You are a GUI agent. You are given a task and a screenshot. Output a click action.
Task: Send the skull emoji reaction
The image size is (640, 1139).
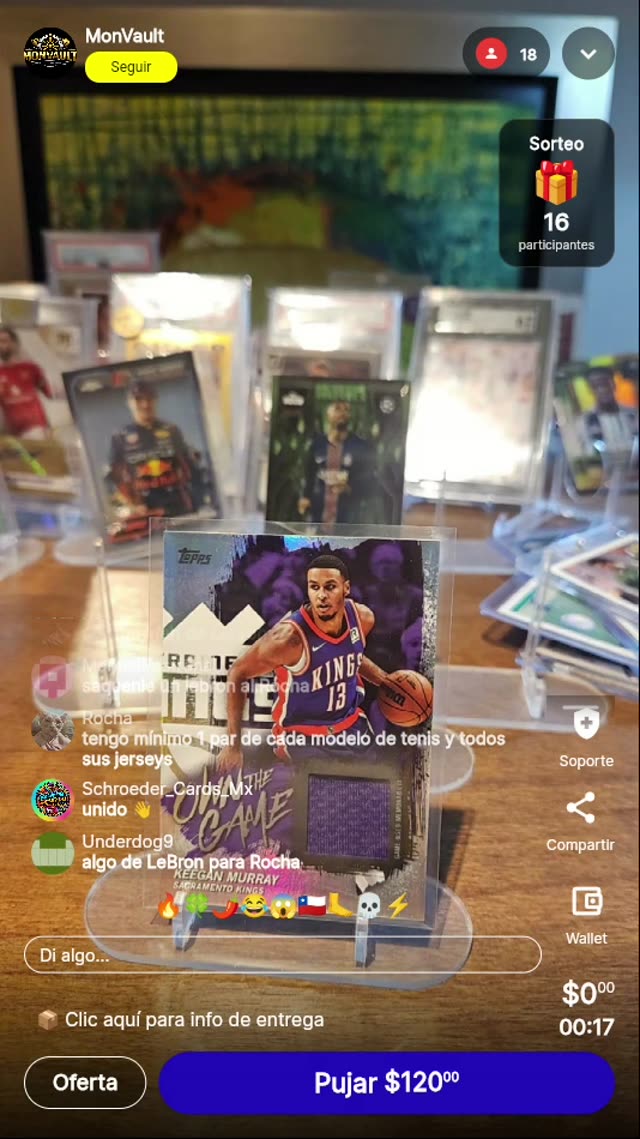(x=369, y=906)
